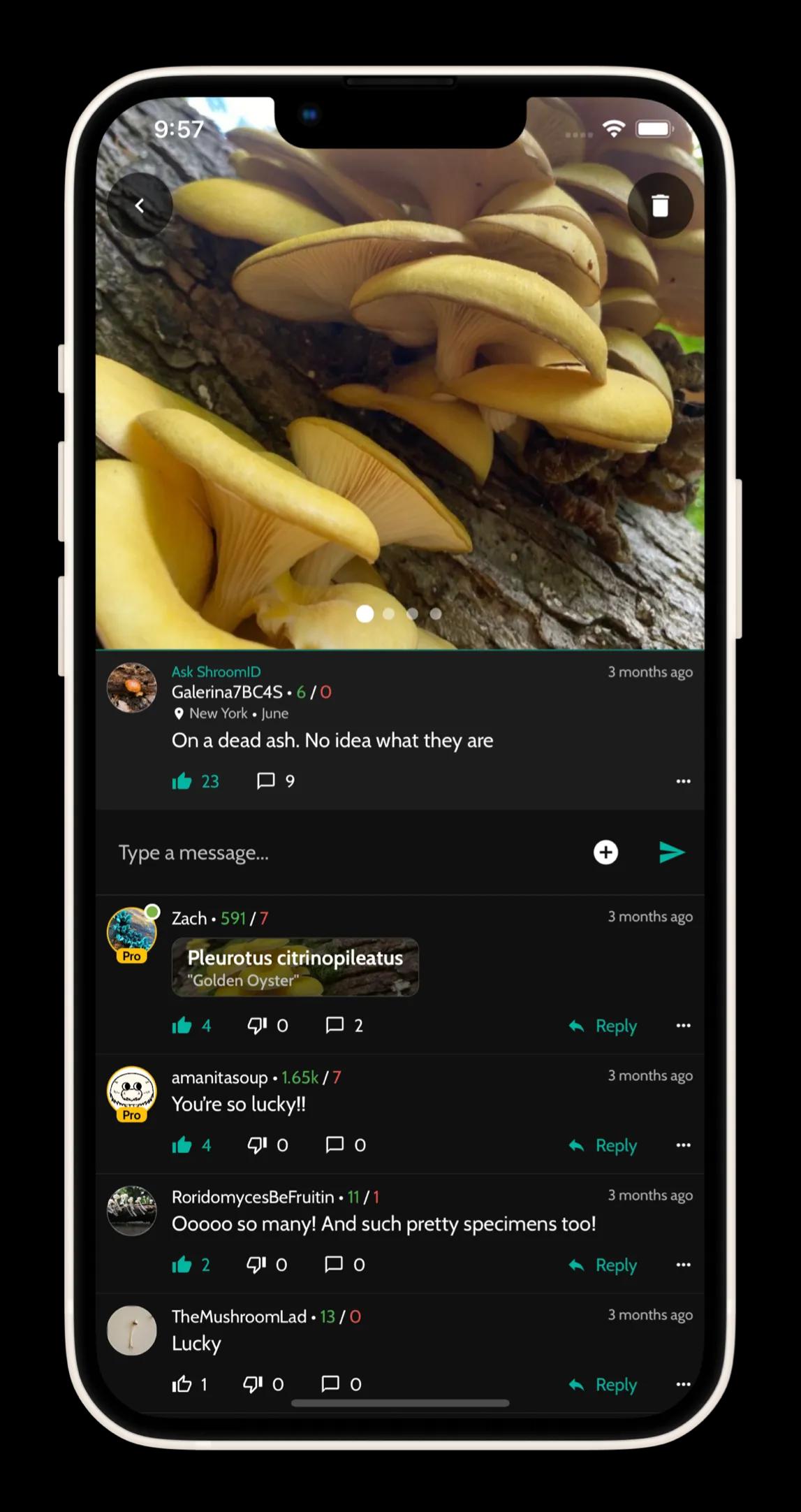Like the post by Galerina7BC4S
The image size is (801, 1512).
182,781
